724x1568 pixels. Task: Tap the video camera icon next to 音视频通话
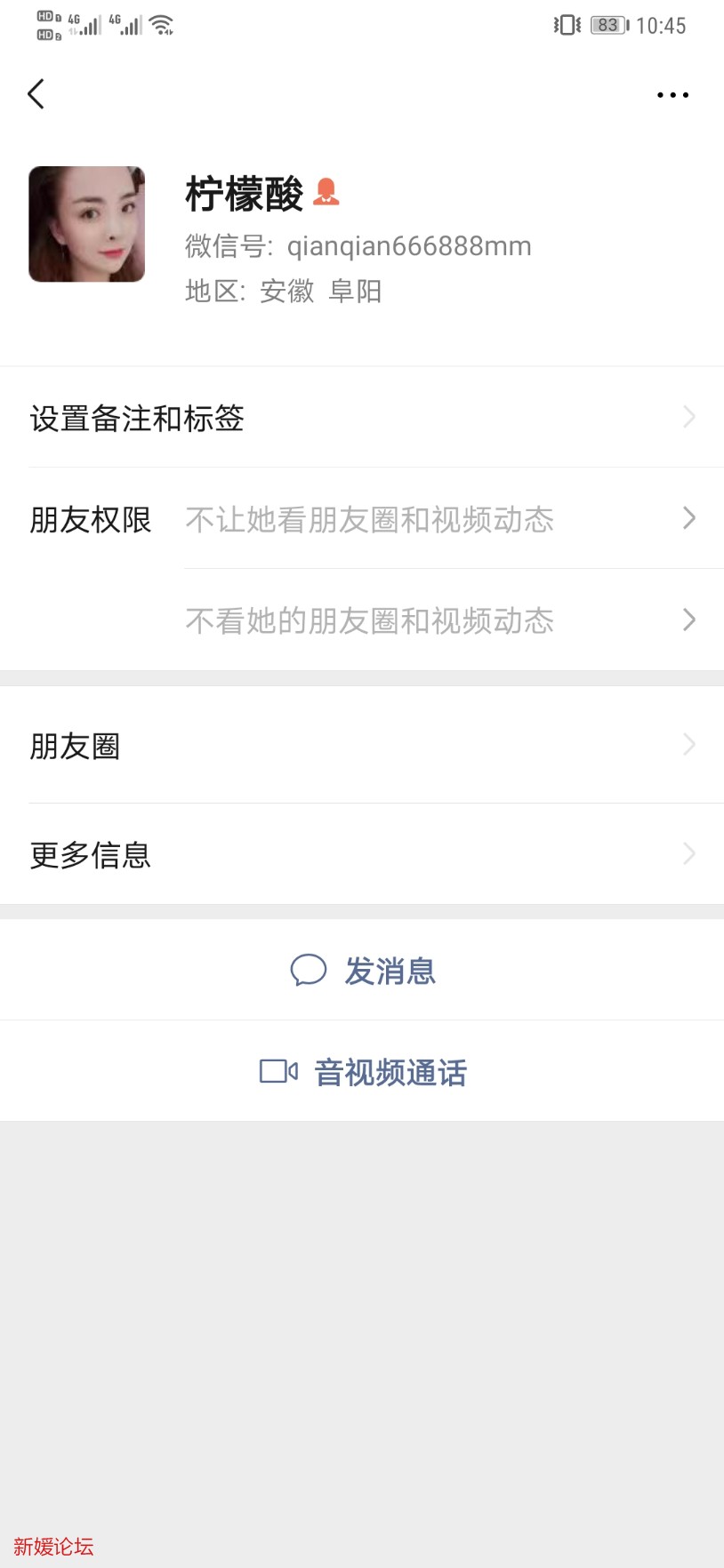pyautogui.click(x=277, y=1071)
